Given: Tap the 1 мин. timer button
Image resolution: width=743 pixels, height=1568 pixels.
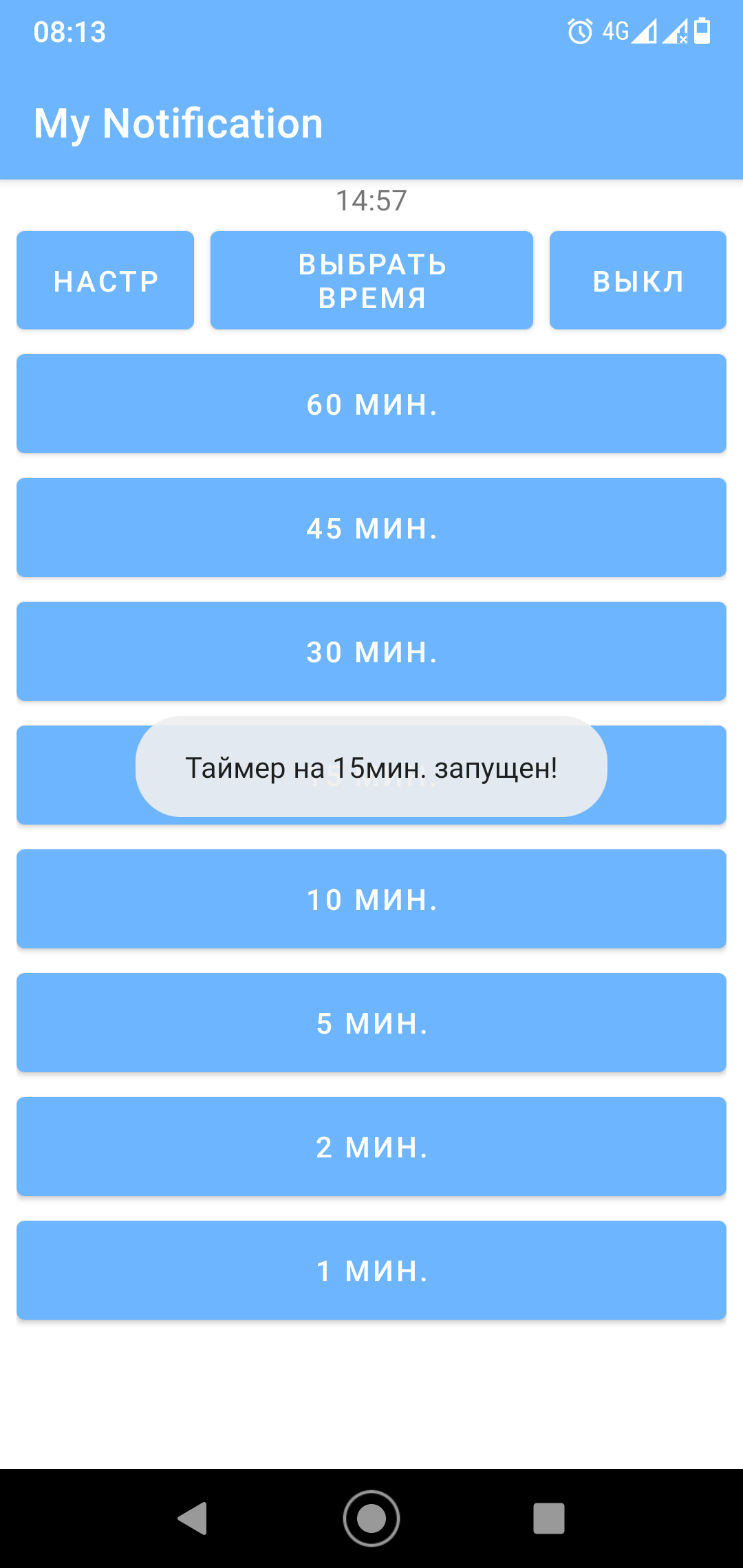Looking at the screenshot, I should click(x=371, y=1270).
